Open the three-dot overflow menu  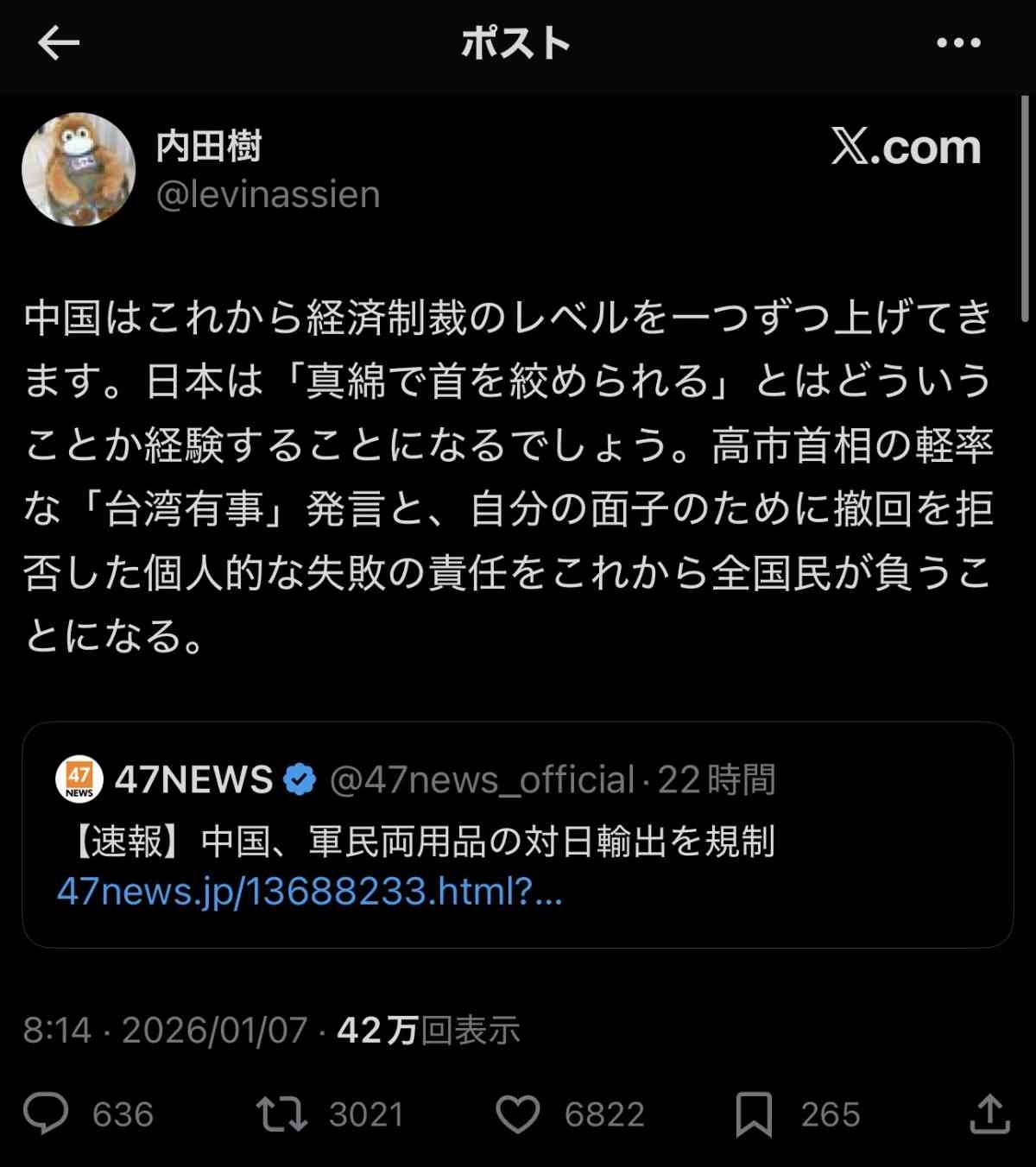click(x=958, y=43)
